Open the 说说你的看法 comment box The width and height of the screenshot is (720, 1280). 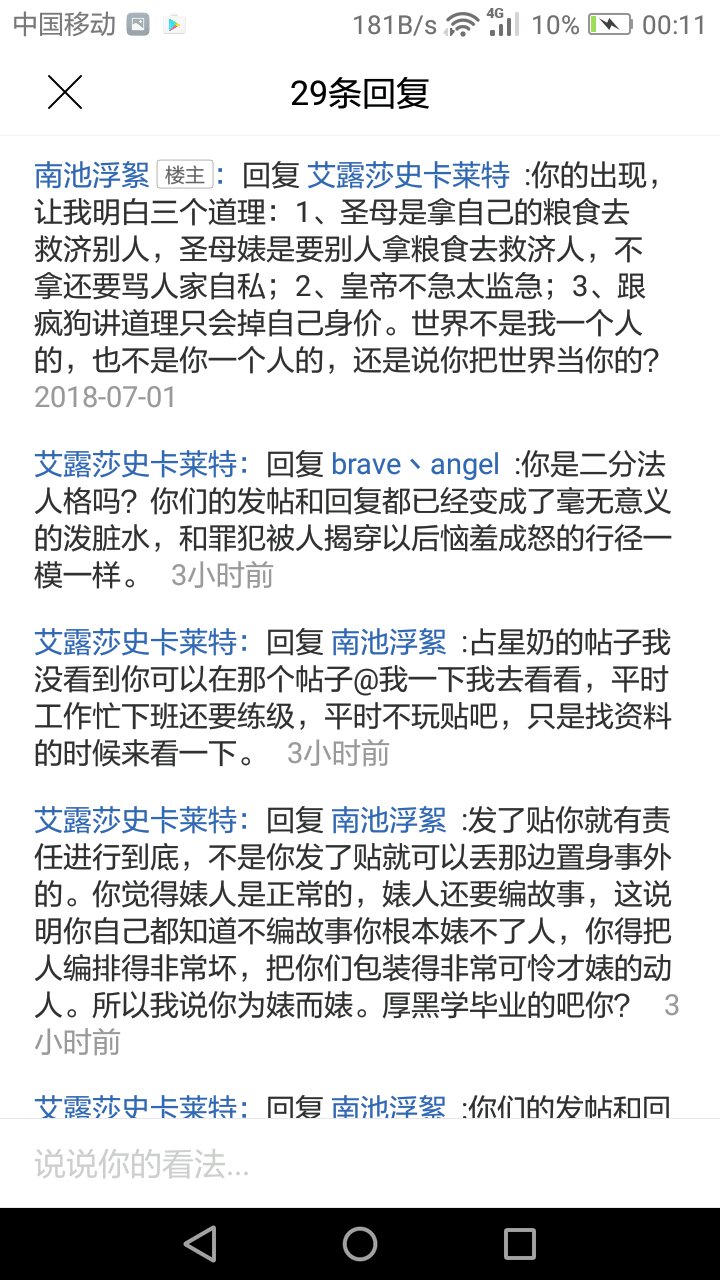click(x=360, y=1163)
